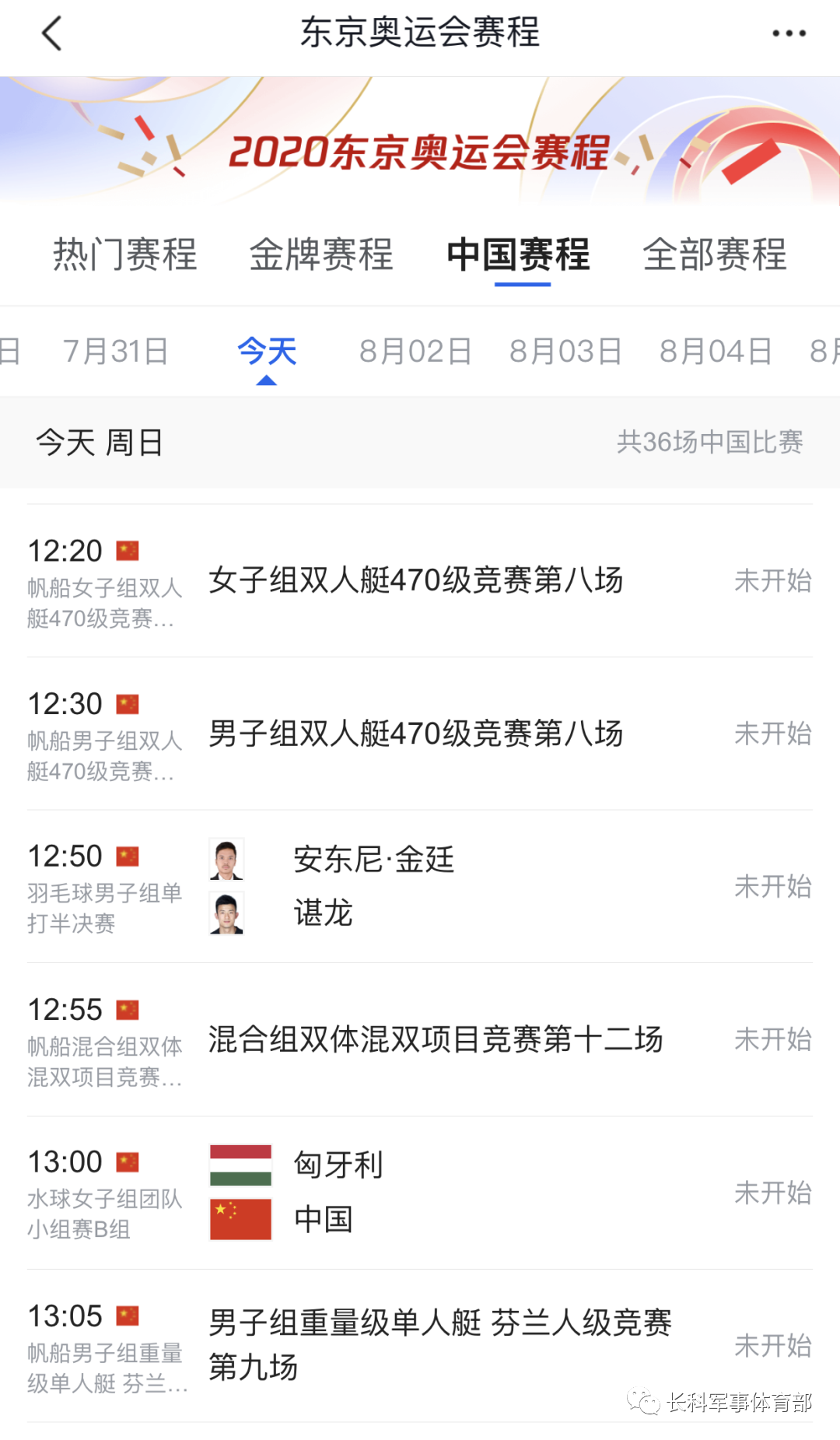The width and height of the screenshot is (840, 1440).
Task: Switch to the 全部赛程 tab
Action: [715, 255]
